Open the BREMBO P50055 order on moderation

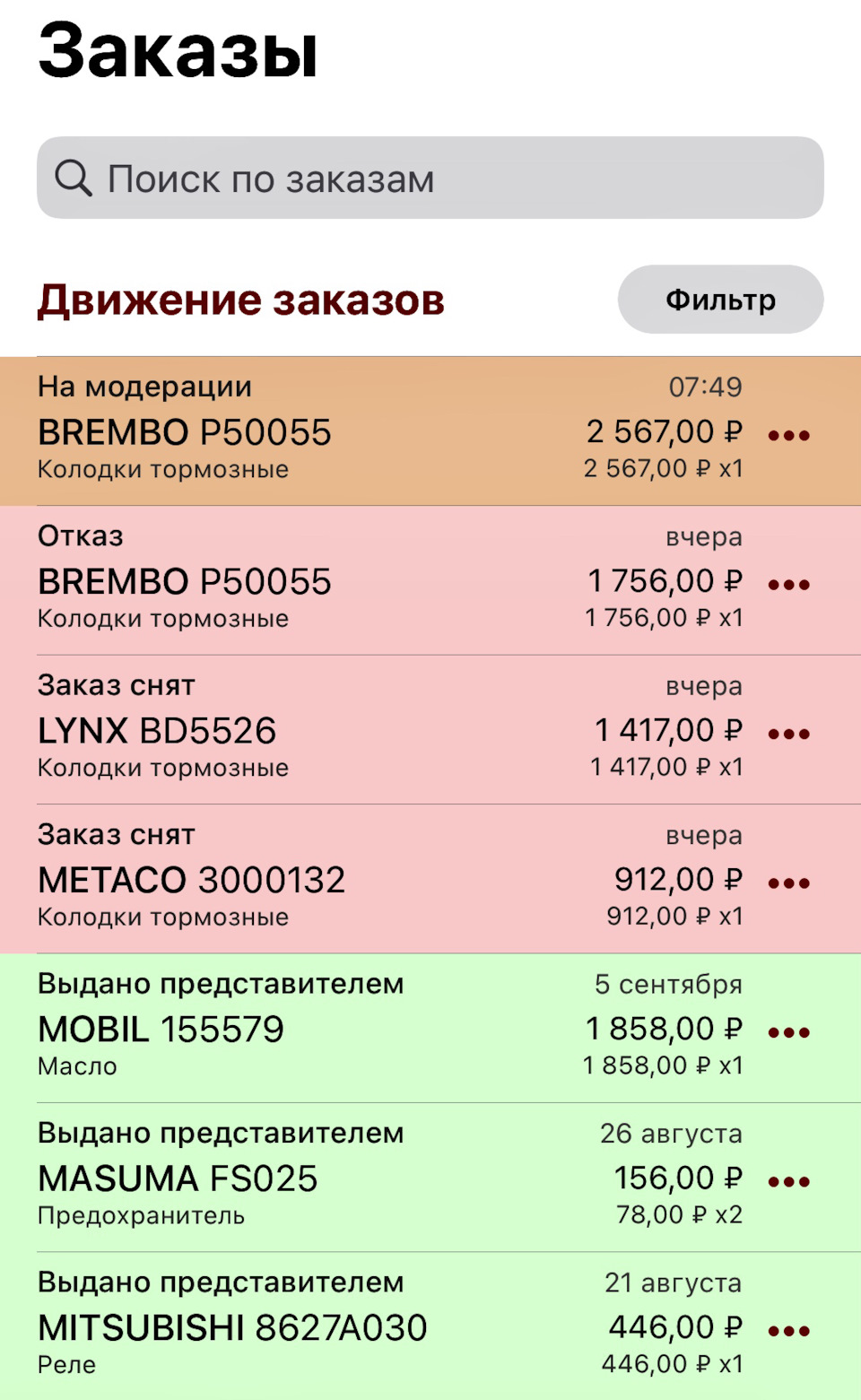(430, 431)
